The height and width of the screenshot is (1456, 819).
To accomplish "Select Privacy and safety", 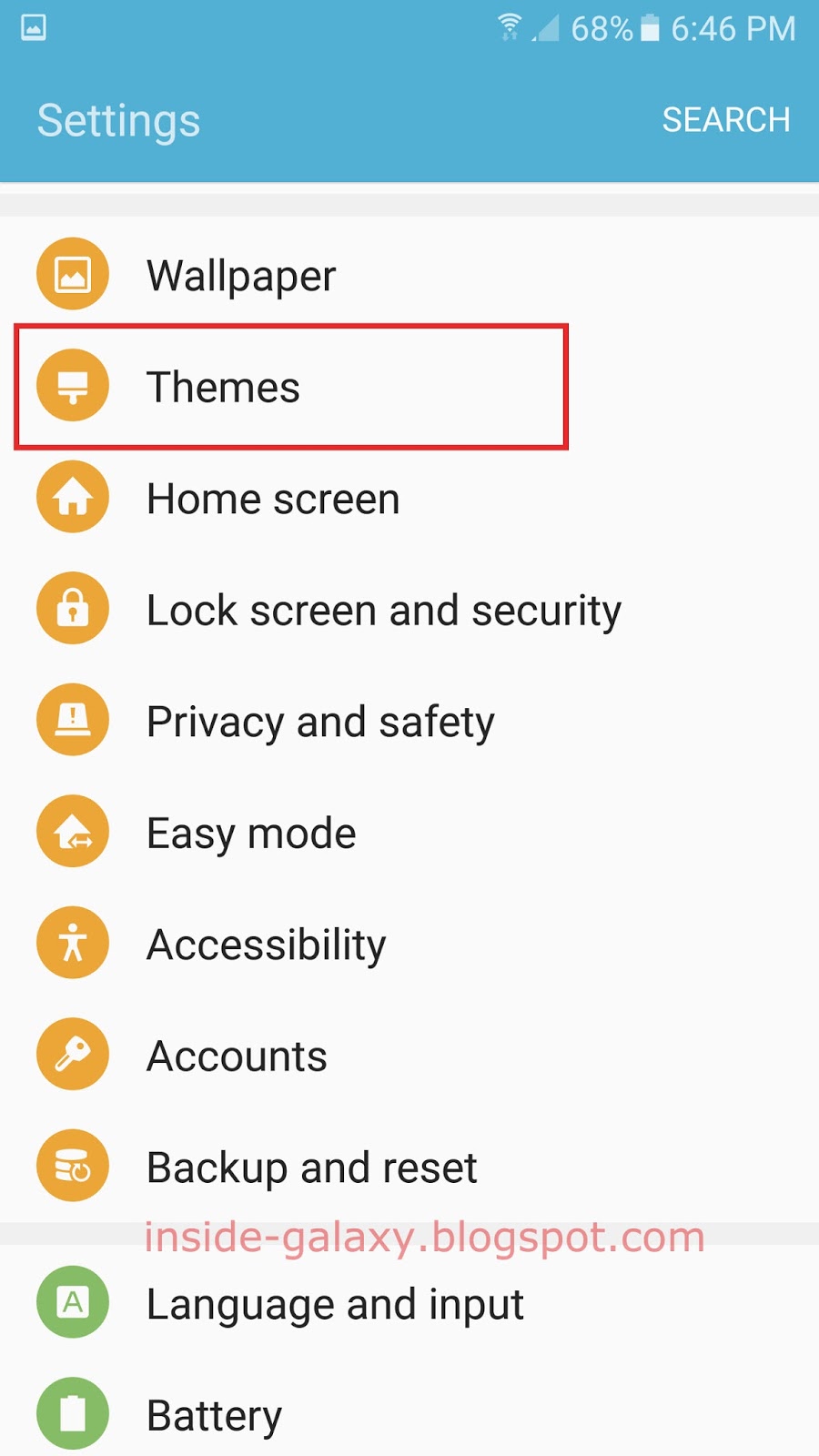I will click(409, 721).
